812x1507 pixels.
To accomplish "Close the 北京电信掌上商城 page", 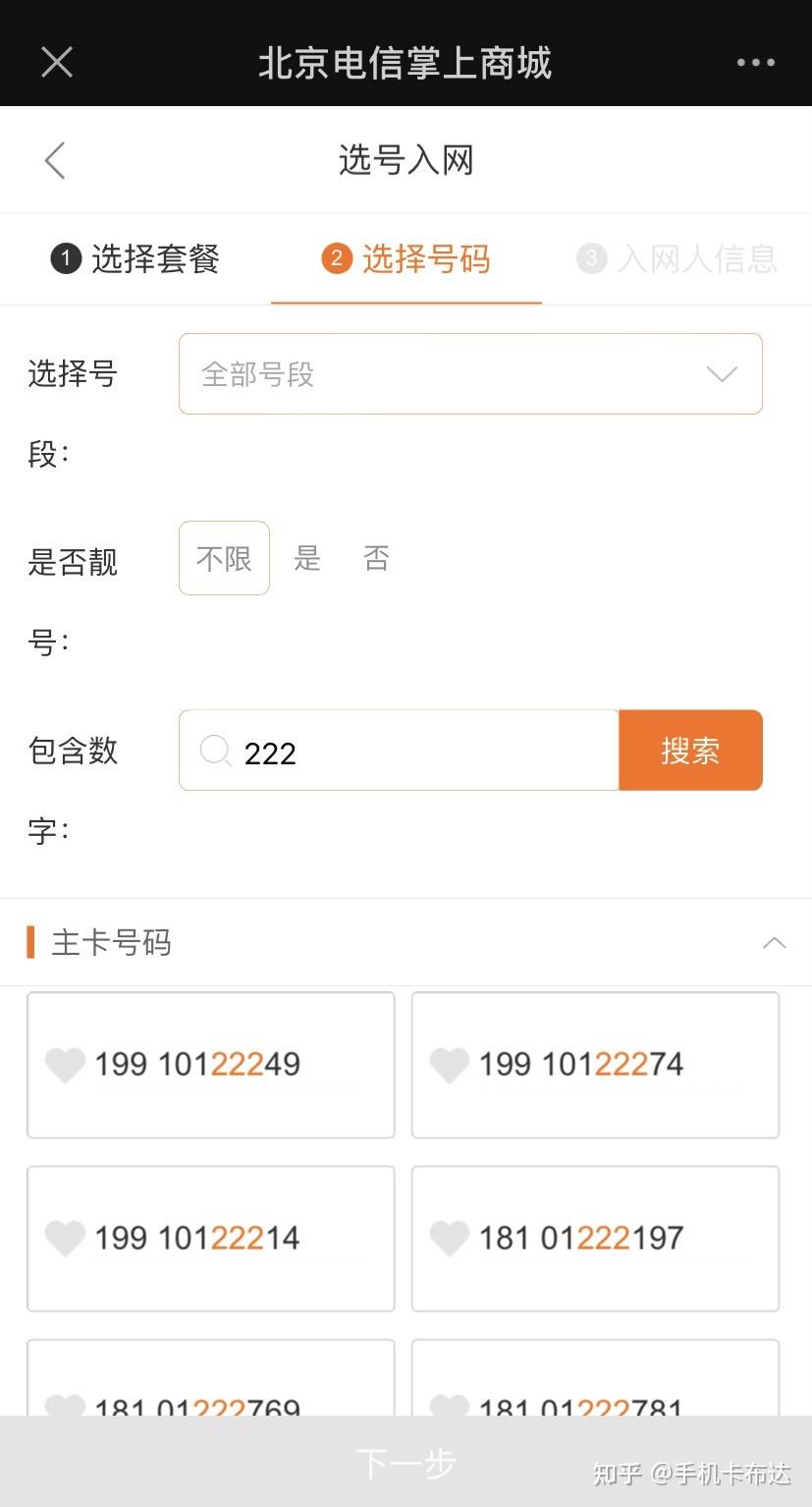I will (x=57, y=62).
